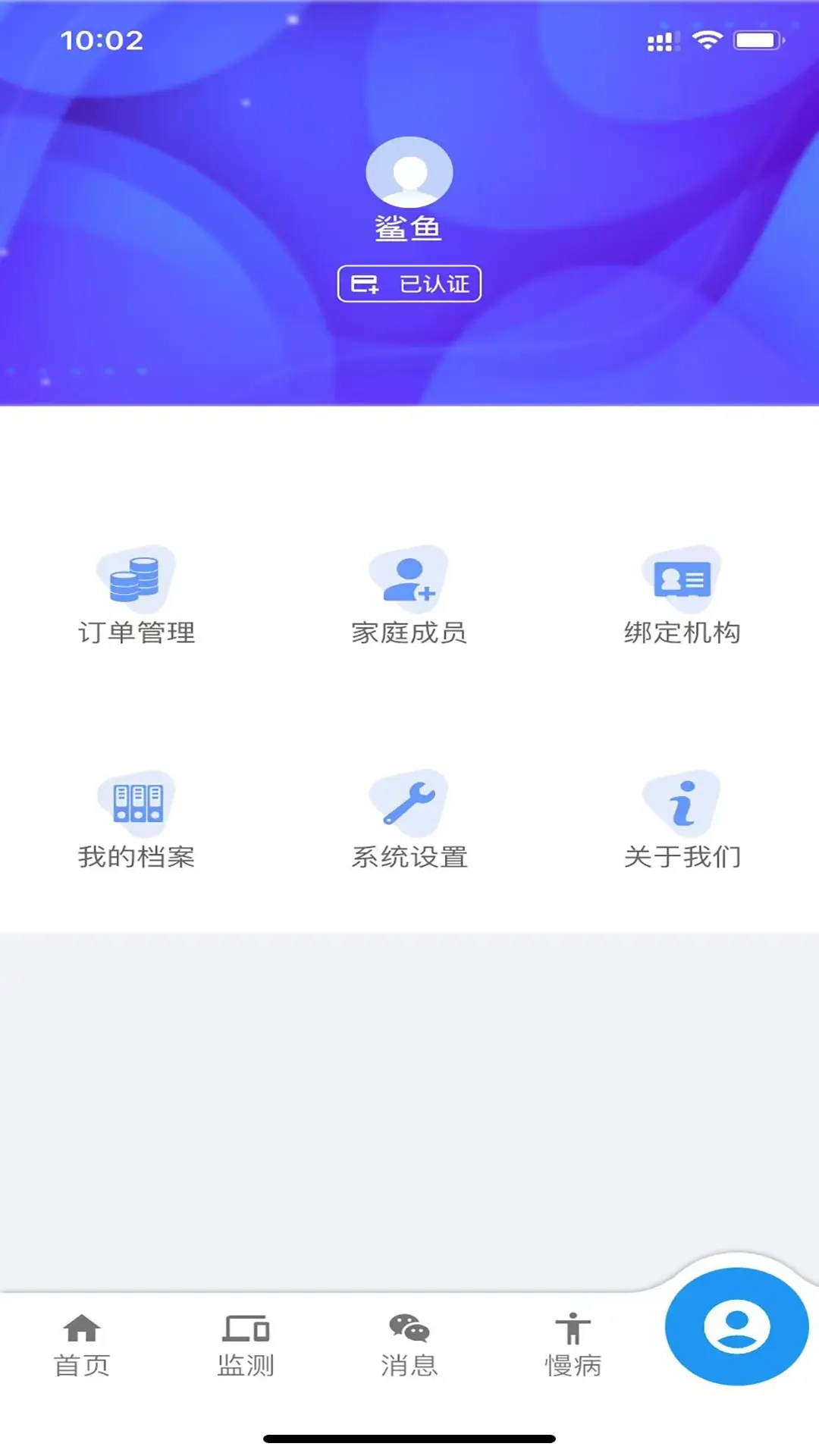Open the 订单管理 order management icon
Viewport: 819px width, 1456px height.
pyautogui.click(x=137, y=580)
